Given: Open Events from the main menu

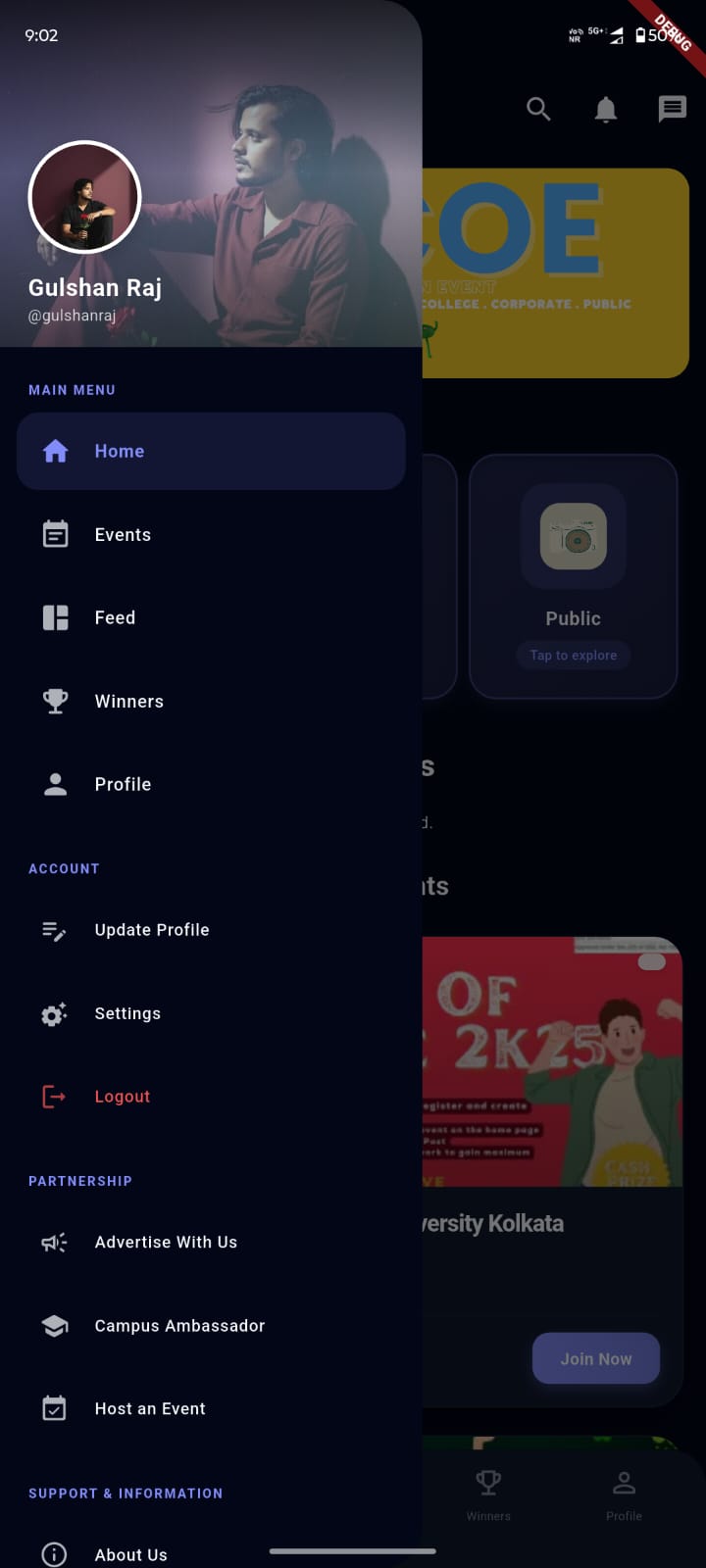Looking at the screenshot, I should (x=123, y=535).
